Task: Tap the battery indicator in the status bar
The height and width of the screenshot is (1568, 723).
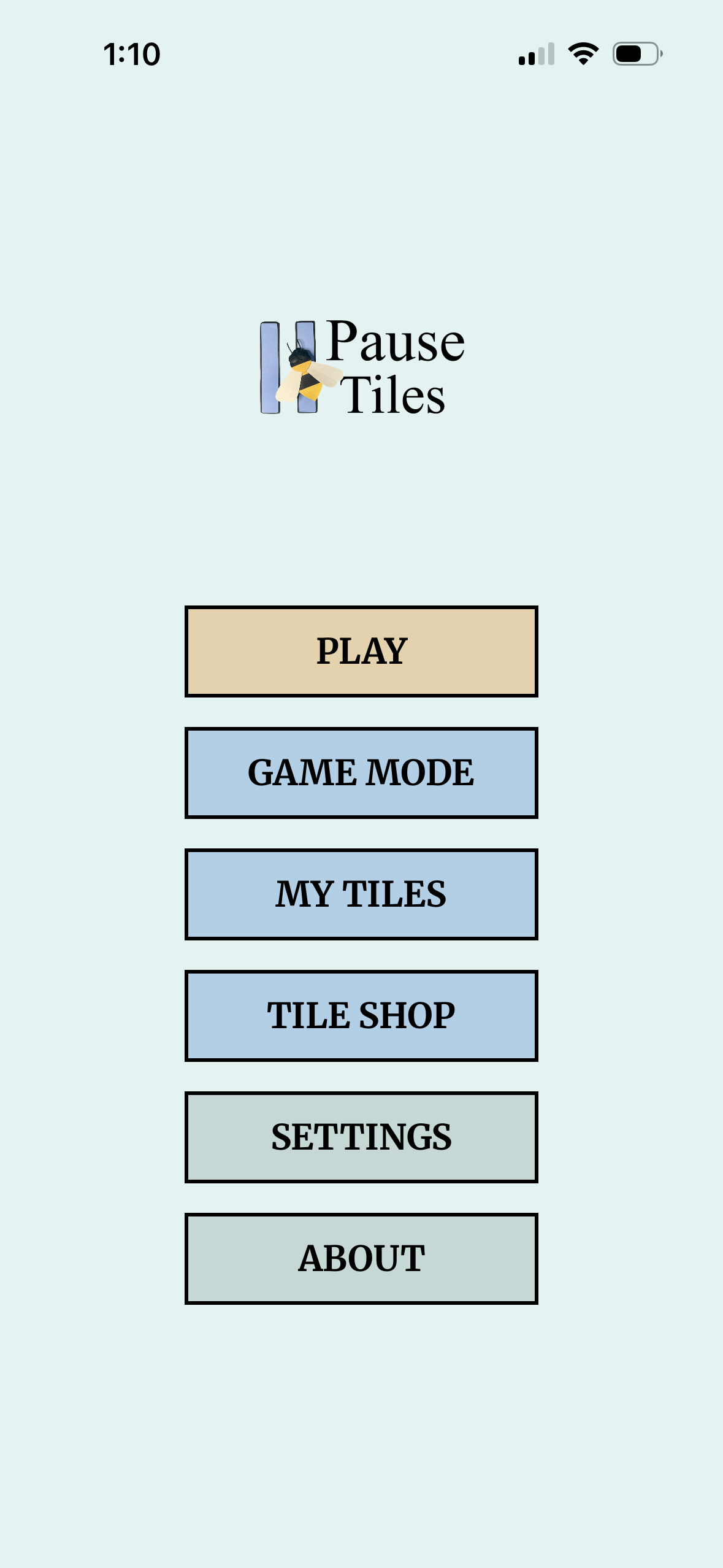Action: [635, 54]
